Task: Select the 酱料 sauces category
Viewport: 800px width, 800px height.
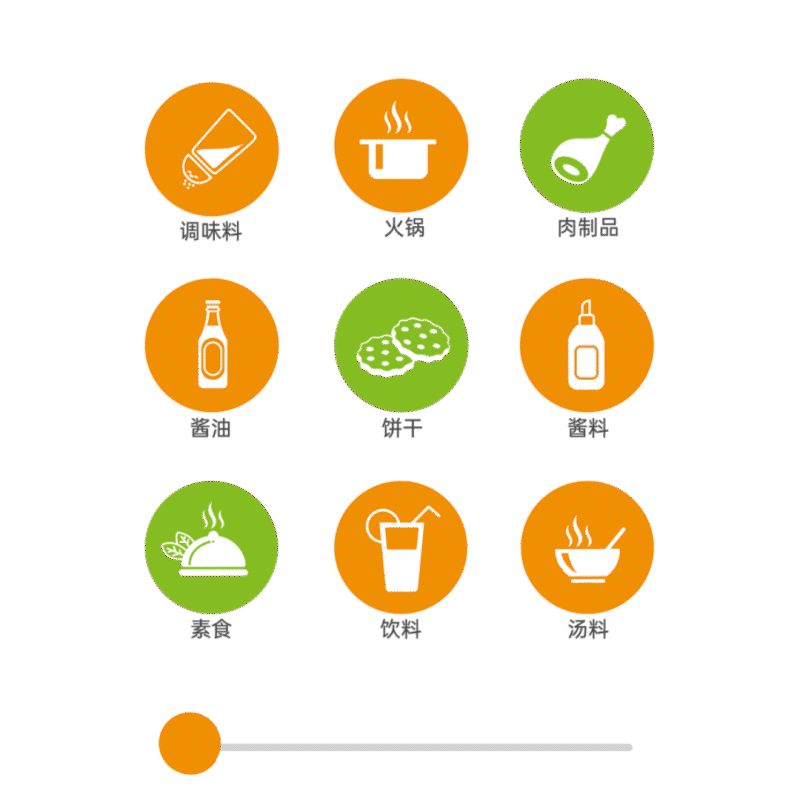Action: pyautogui.click(x=587, y=345)
